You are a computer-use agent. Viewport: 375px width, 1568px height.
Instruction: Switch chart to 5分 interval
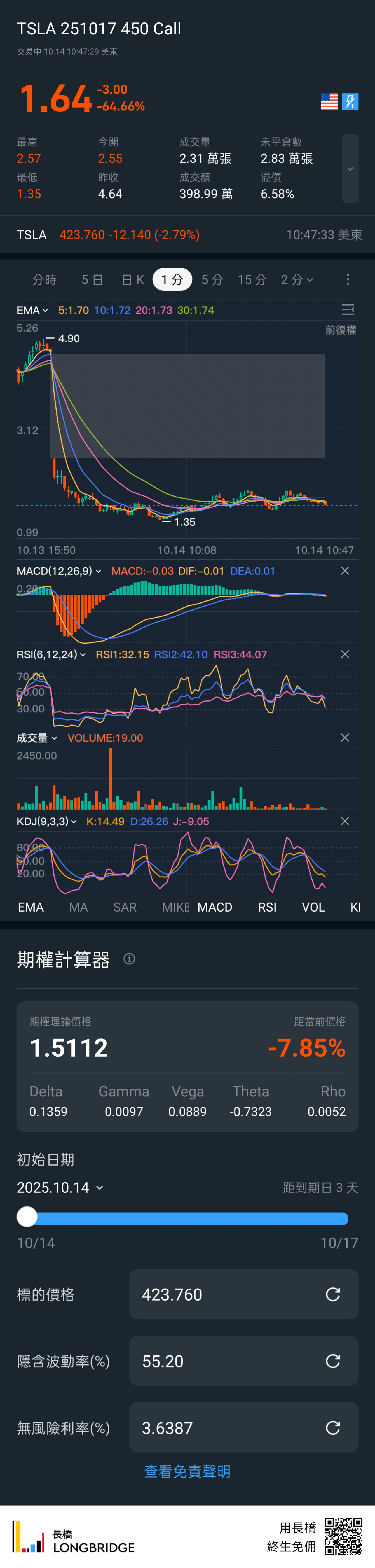pyautogui.click(x=212, y=279)
